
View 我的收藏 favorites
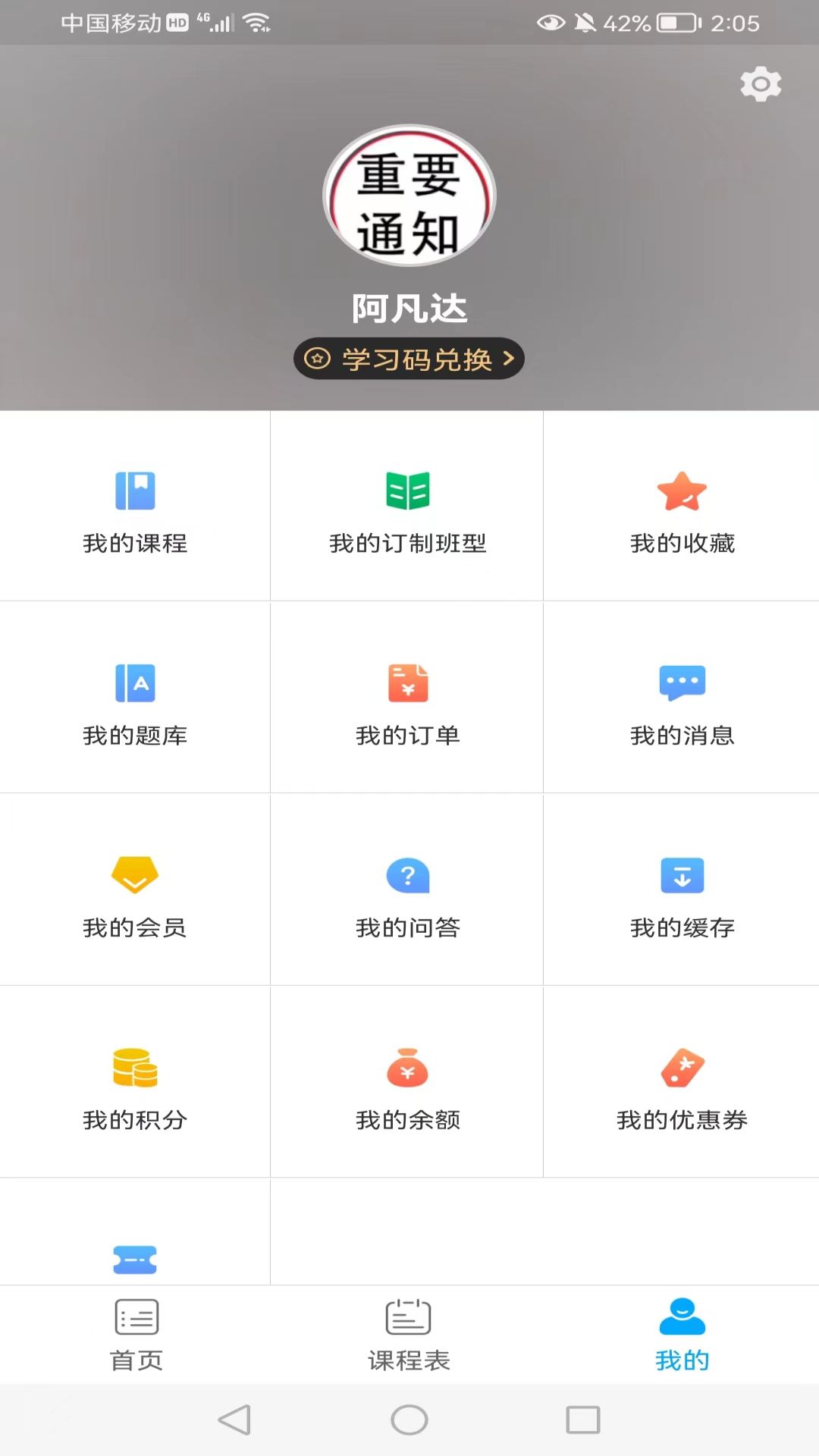pos(682,507)
